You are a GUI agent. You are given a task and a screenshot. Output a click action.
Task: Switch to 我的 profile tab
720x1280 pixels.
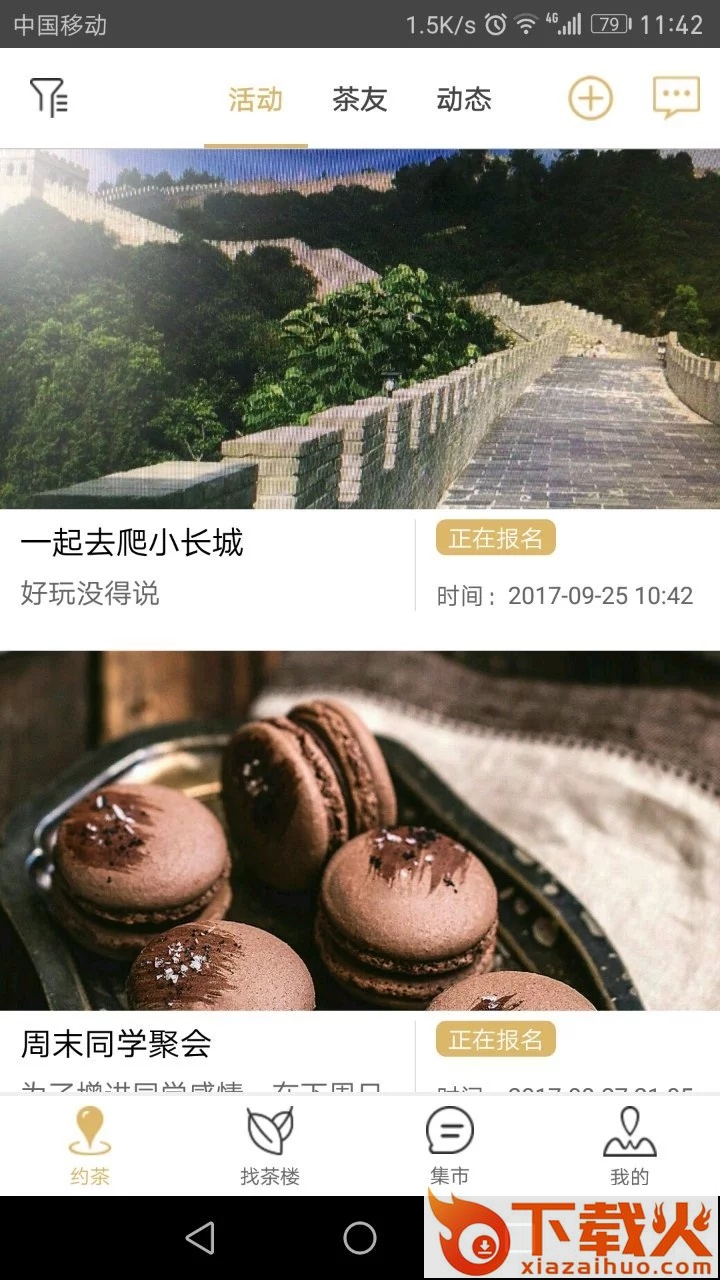tap(629, 1146)
